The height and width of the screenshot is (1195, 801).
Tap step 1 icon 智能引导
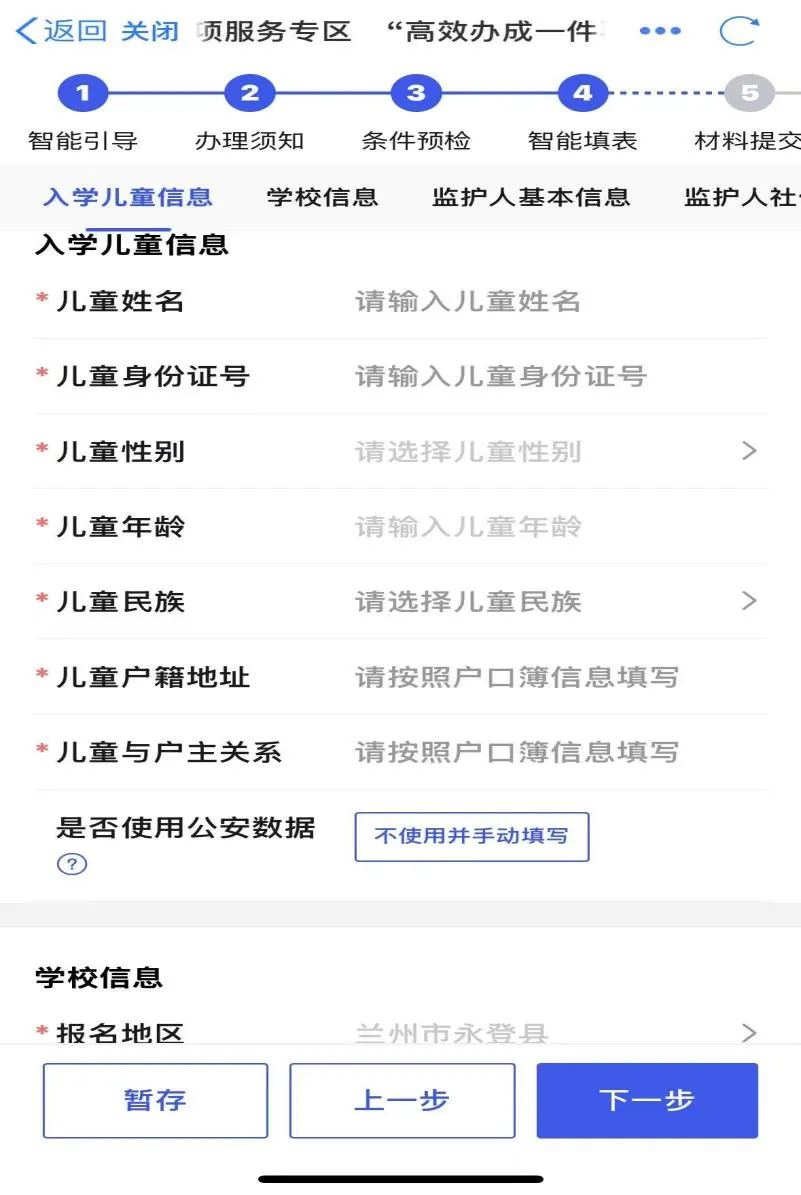pyautogui.click(x=83, y=92)
